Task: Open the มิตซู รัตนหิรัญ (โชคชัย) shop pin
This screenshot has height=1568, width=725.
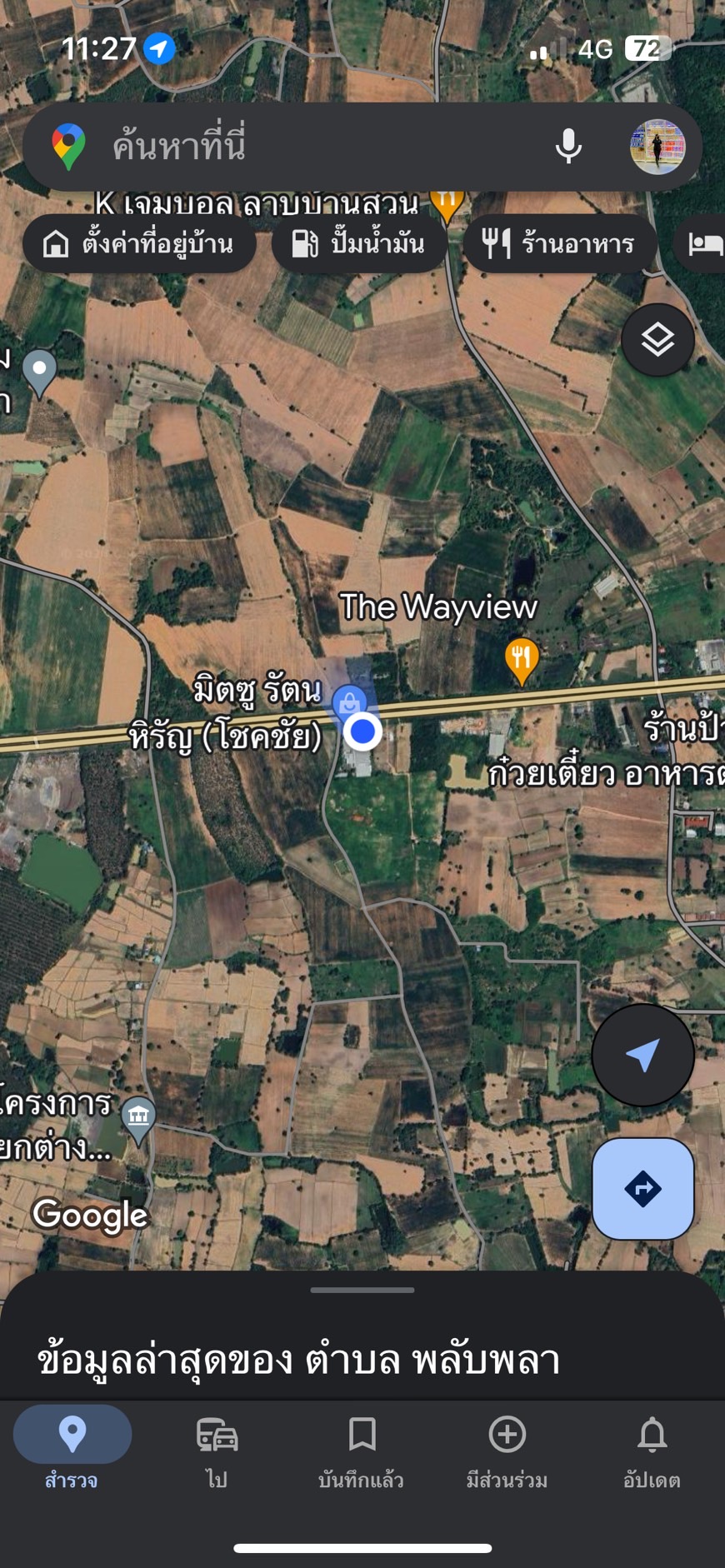Action: coord(348,702)
